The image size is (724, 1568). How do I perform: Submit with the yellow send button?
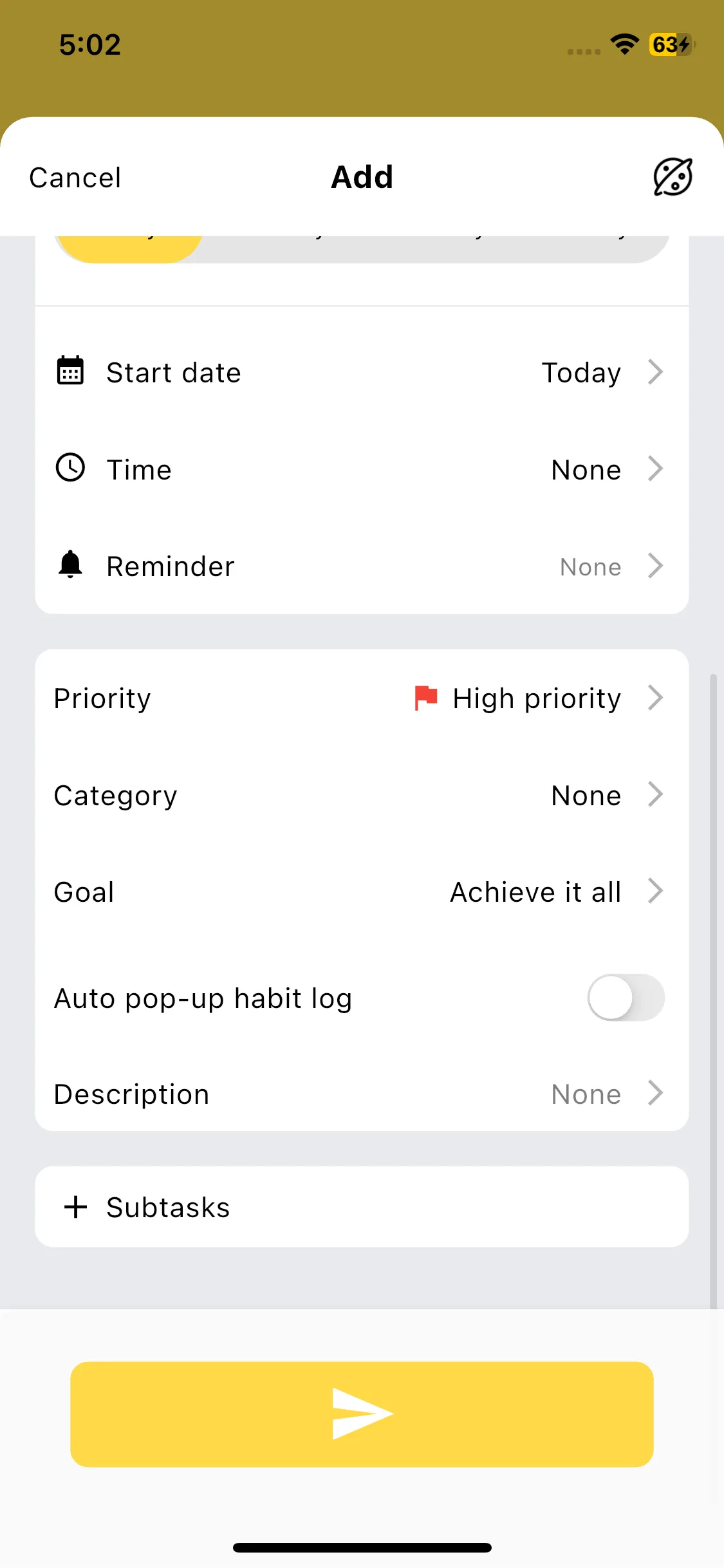click(362, 1414)
